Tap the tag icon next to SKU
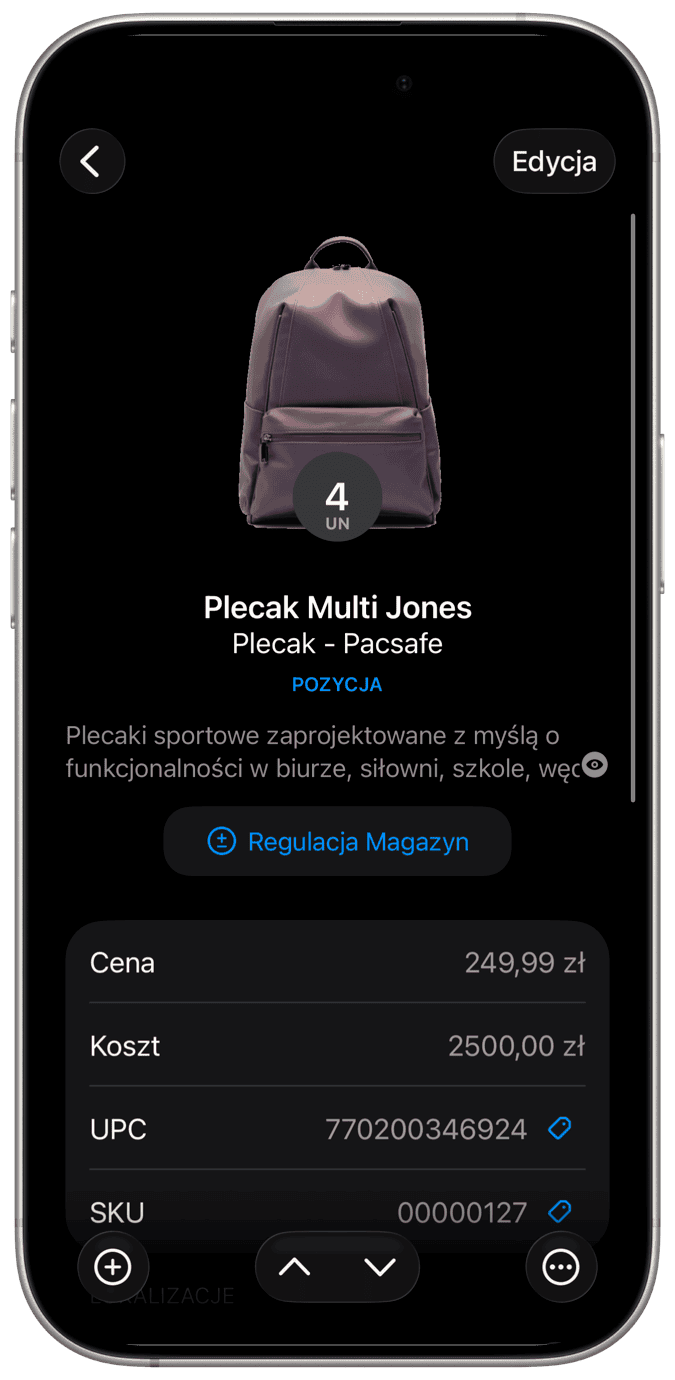This screenshot has width=675, height=1380. 560,1212
